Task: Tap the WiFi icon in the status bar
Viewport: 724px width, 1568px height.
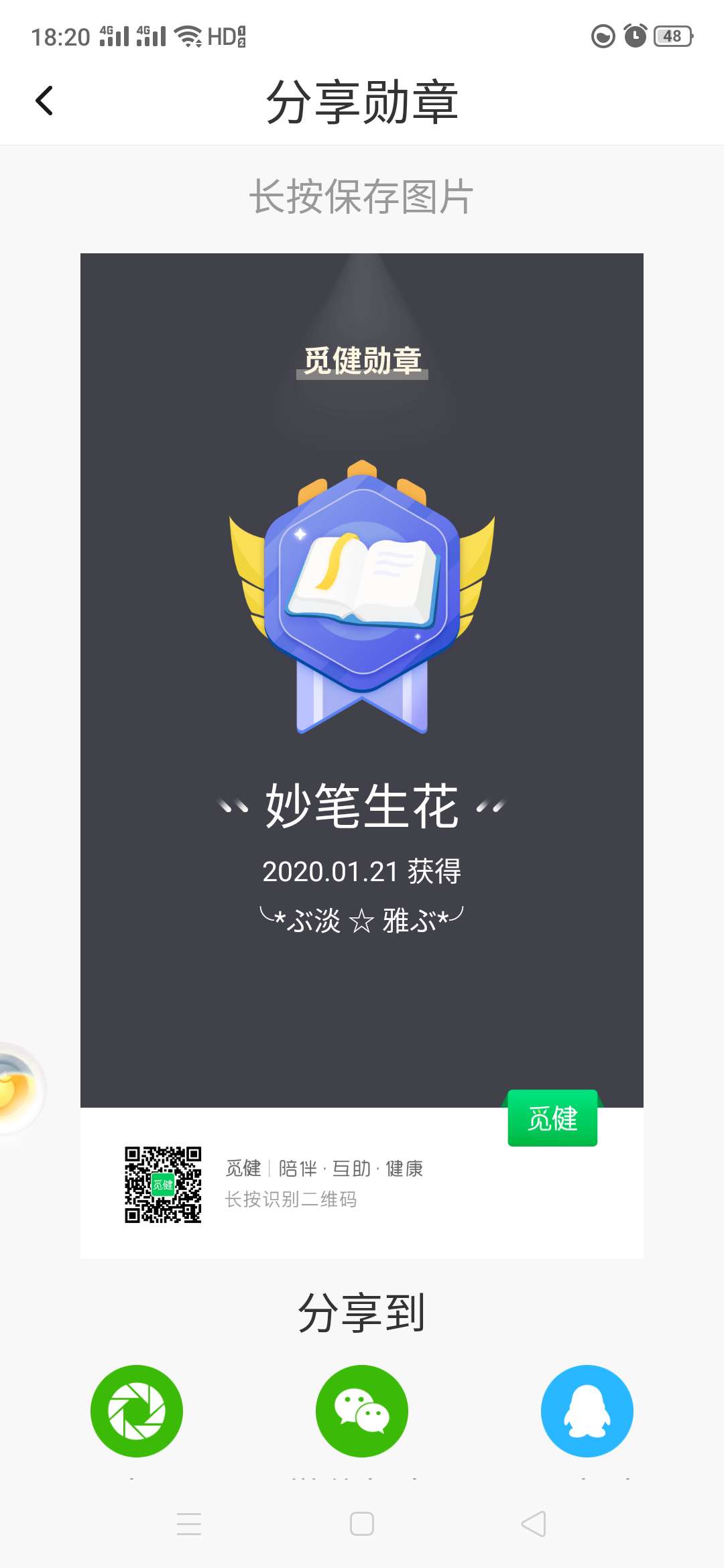Action: pos(189,34)
